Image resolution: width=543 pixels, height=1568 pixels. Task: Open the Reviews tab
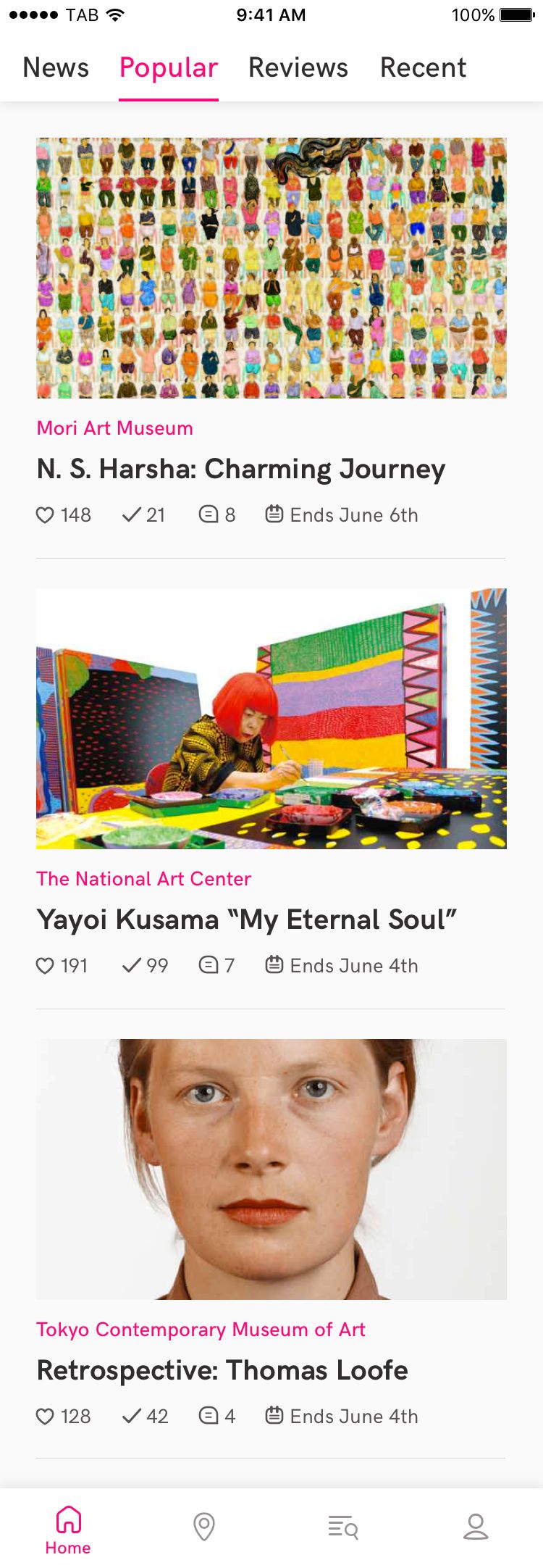tap(298, 68)
